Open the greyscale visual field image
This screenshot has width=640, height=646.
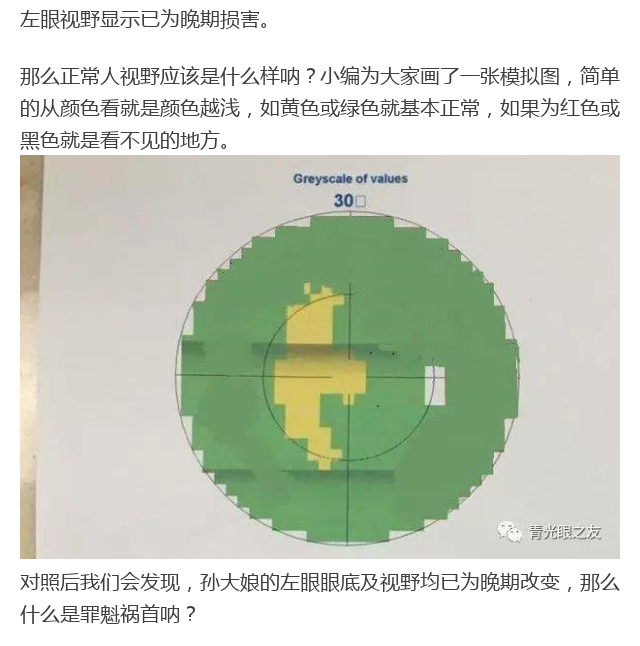(x=320, y=357)
